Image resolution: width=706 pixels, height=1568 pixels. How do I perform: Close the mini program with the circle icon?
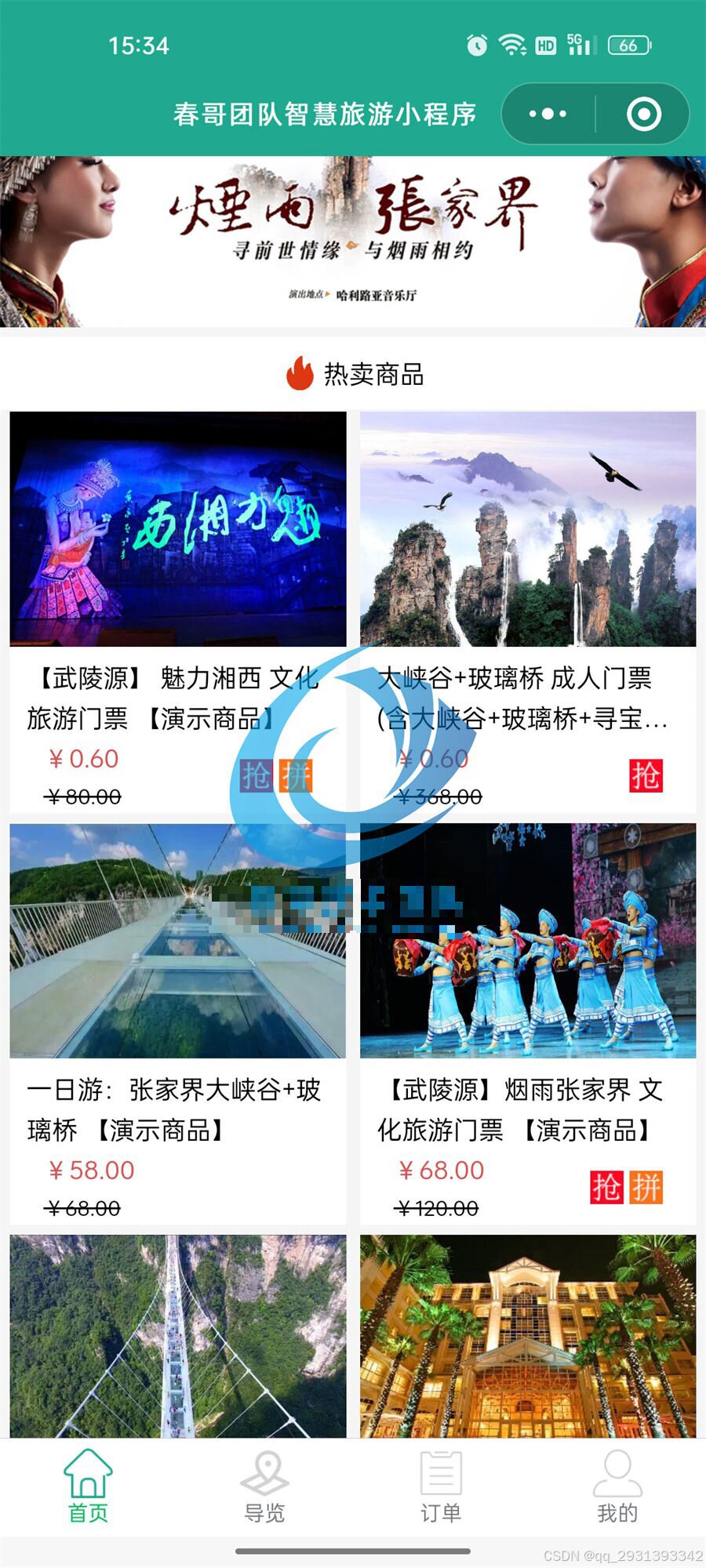point(644,114)
